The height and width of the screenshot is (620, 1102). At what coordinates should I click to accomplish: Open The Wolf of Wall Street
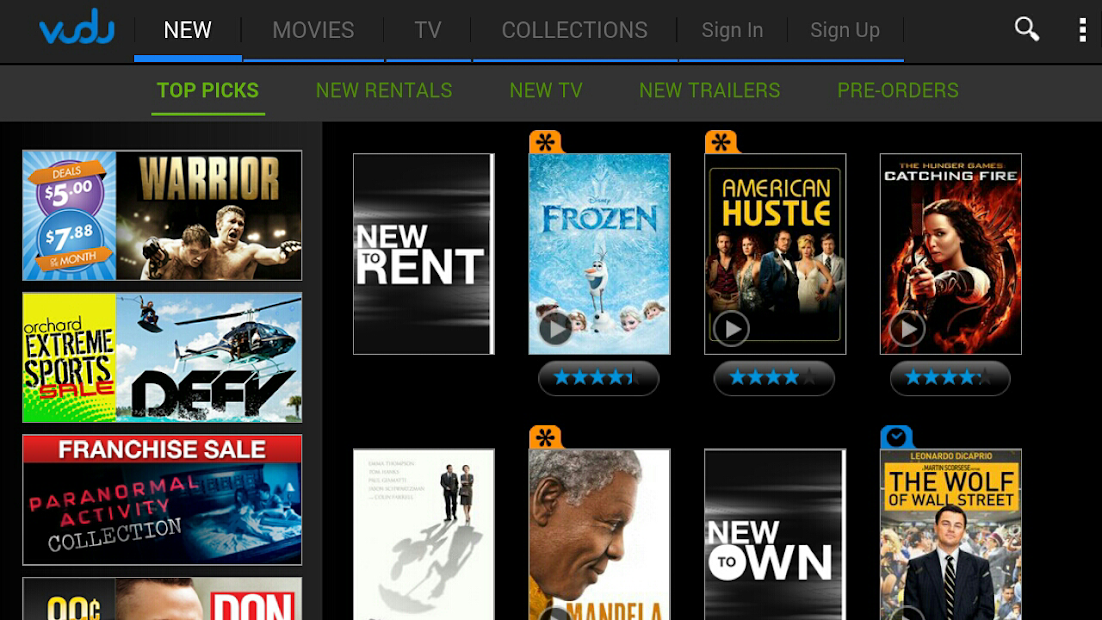click(950, 535)
